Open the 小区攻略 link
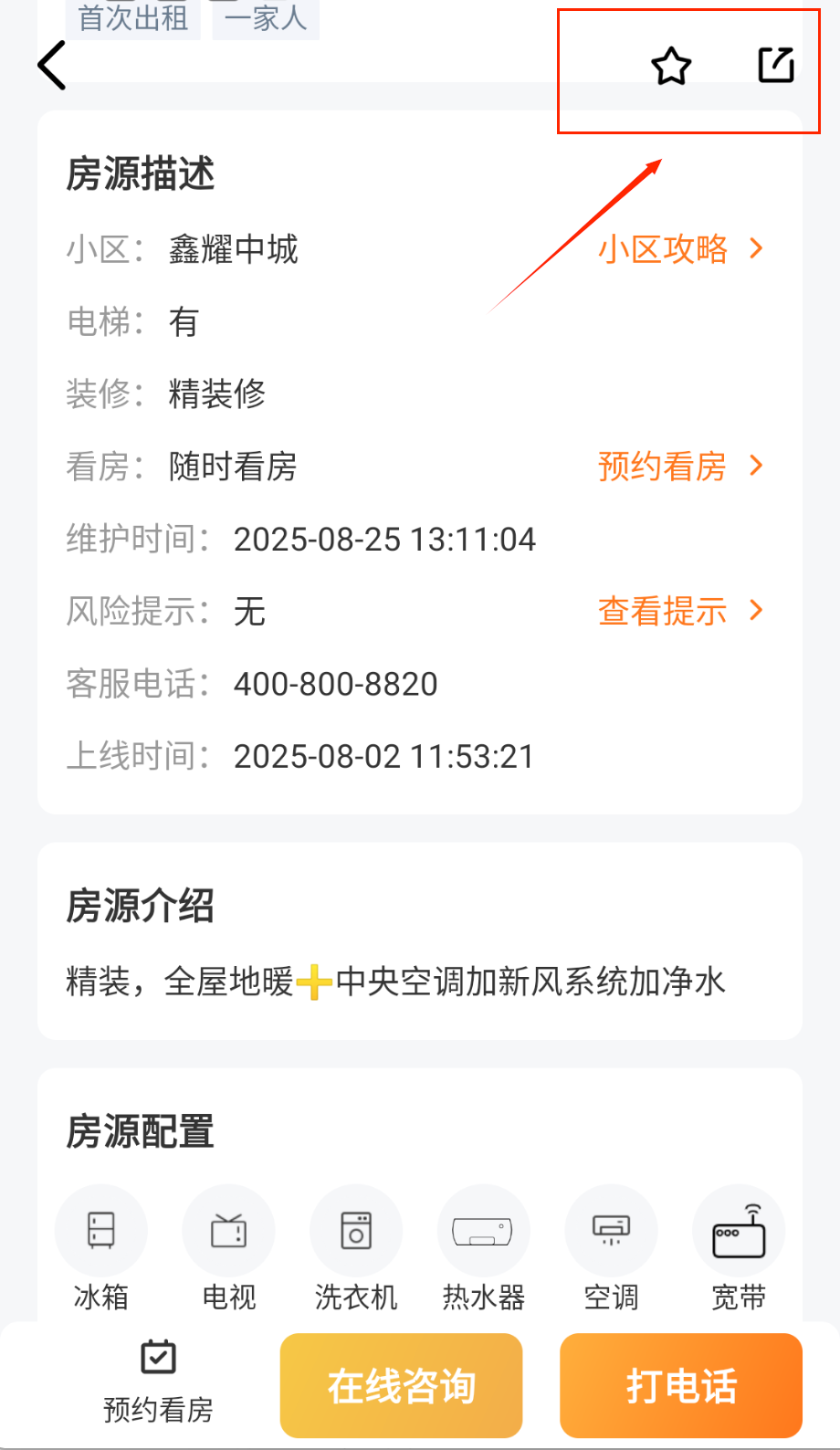Viewport: 840px width, 1450px height. pos(679,248)
